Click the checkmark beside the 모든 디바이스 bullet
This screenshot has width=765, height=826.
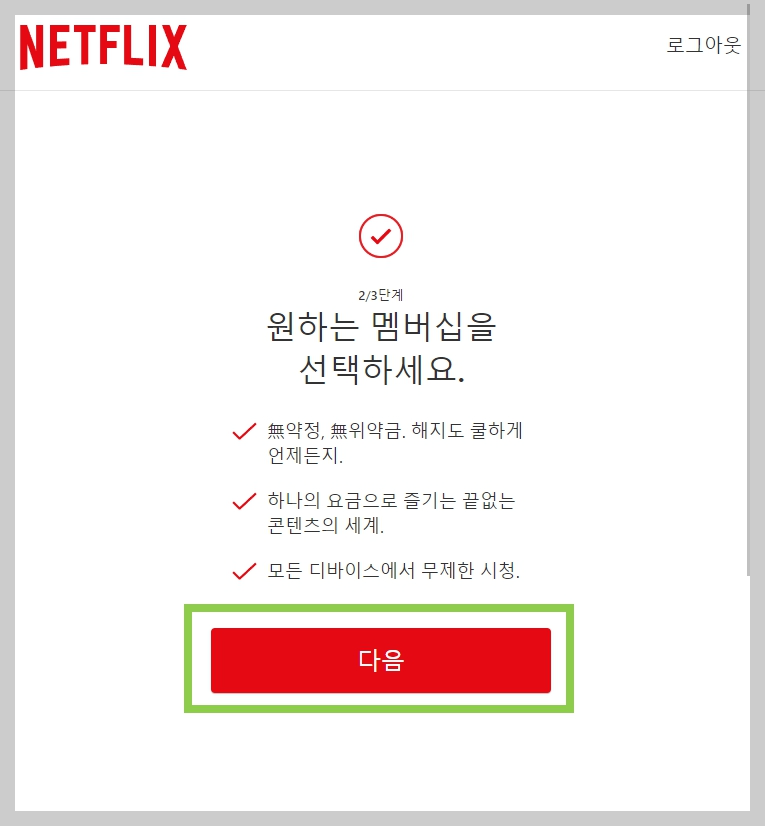(242, 573)
